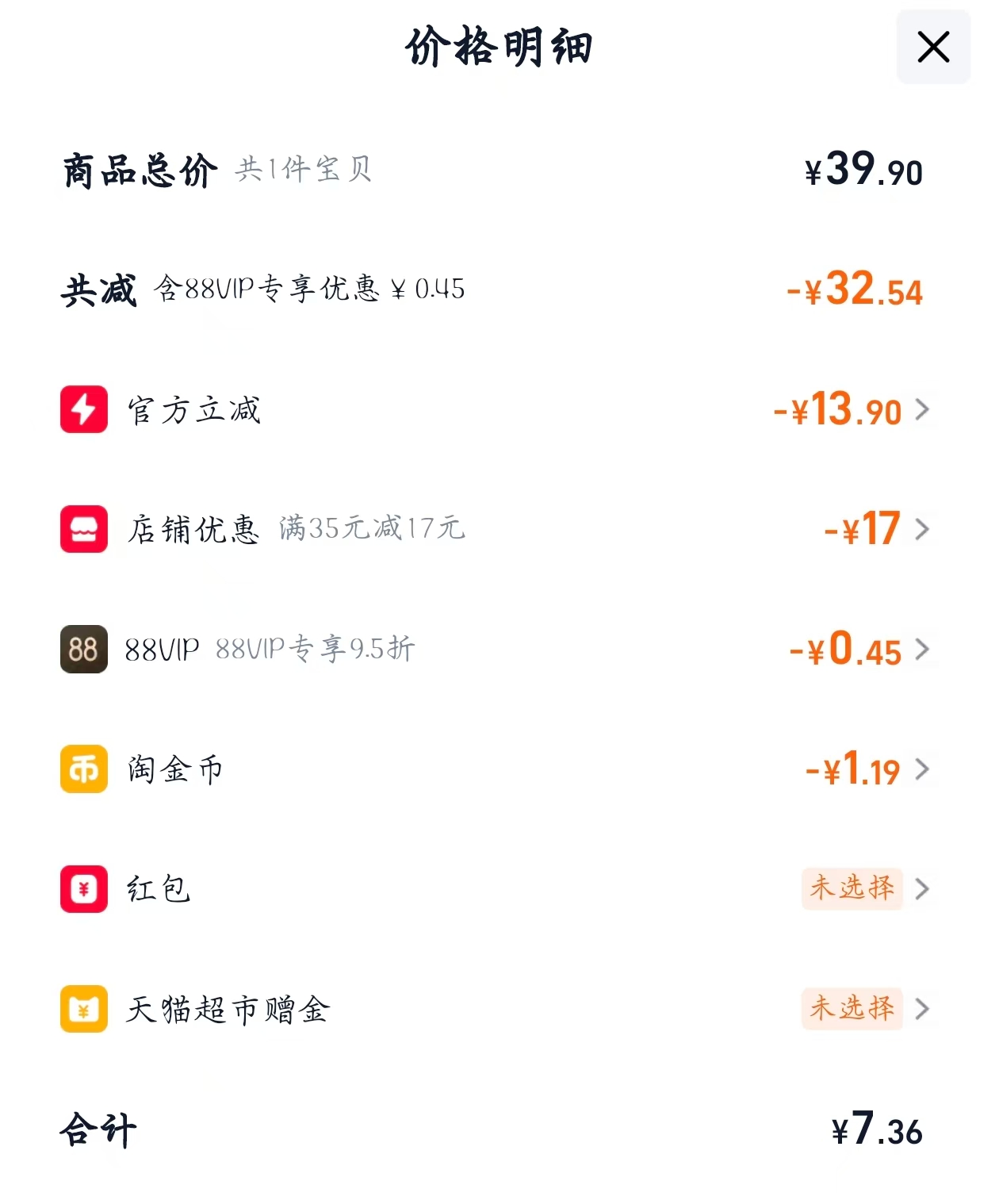This screenshot has height=1204, width=999.
Task: Select the 天猫超市赠金 yellow icon
Action: tap(83, 1009)
